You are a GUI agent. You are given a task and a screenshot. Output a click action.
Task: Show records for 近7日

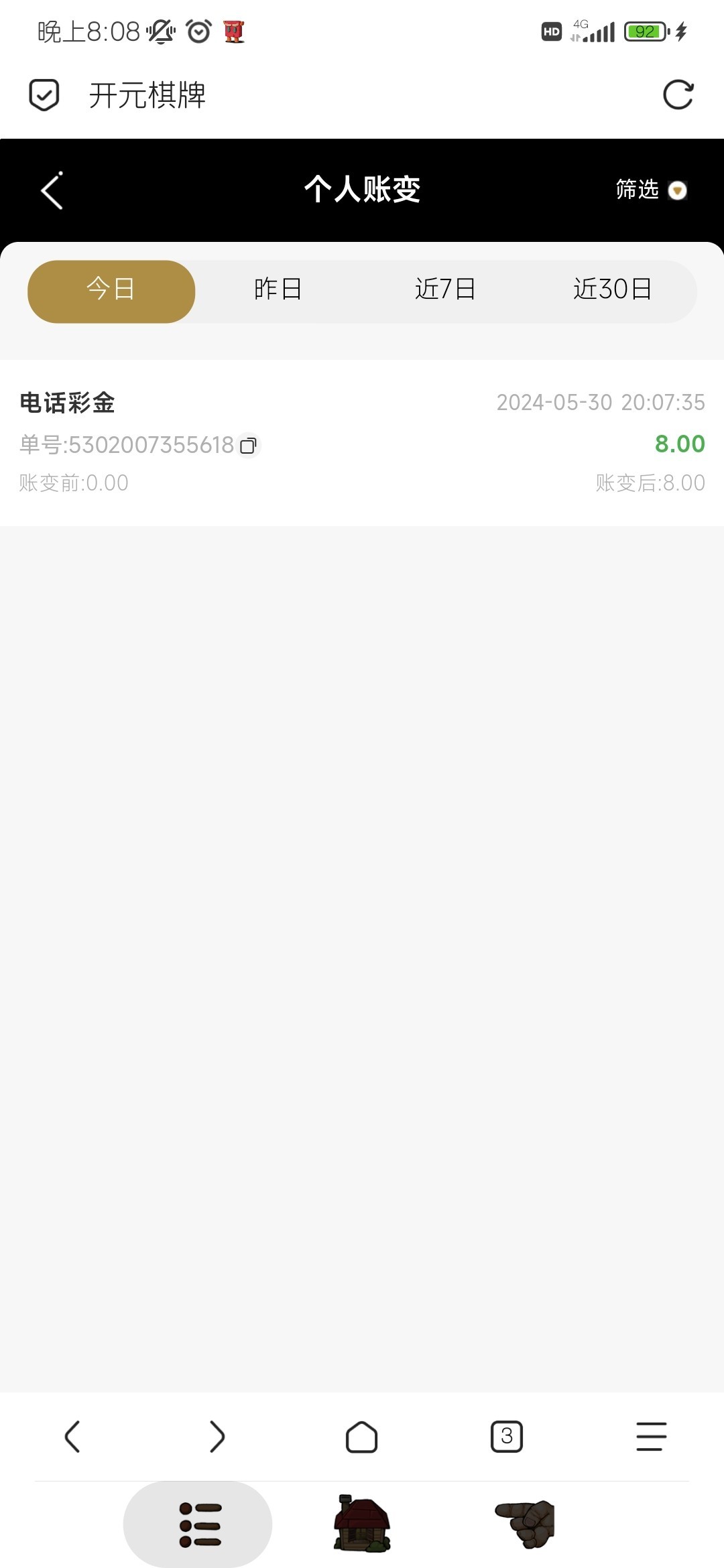(445, 290)
